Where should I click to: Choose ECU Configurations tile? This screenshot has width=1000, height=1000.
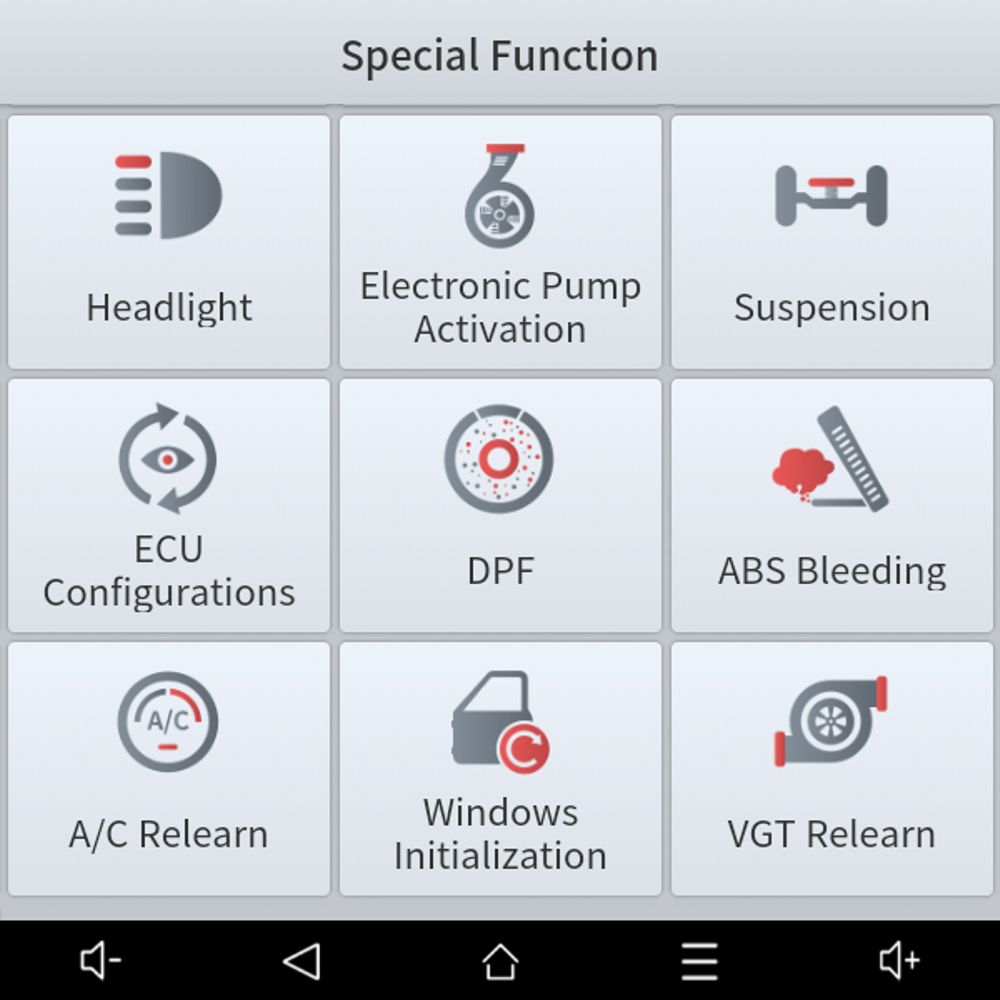(168, 505)
